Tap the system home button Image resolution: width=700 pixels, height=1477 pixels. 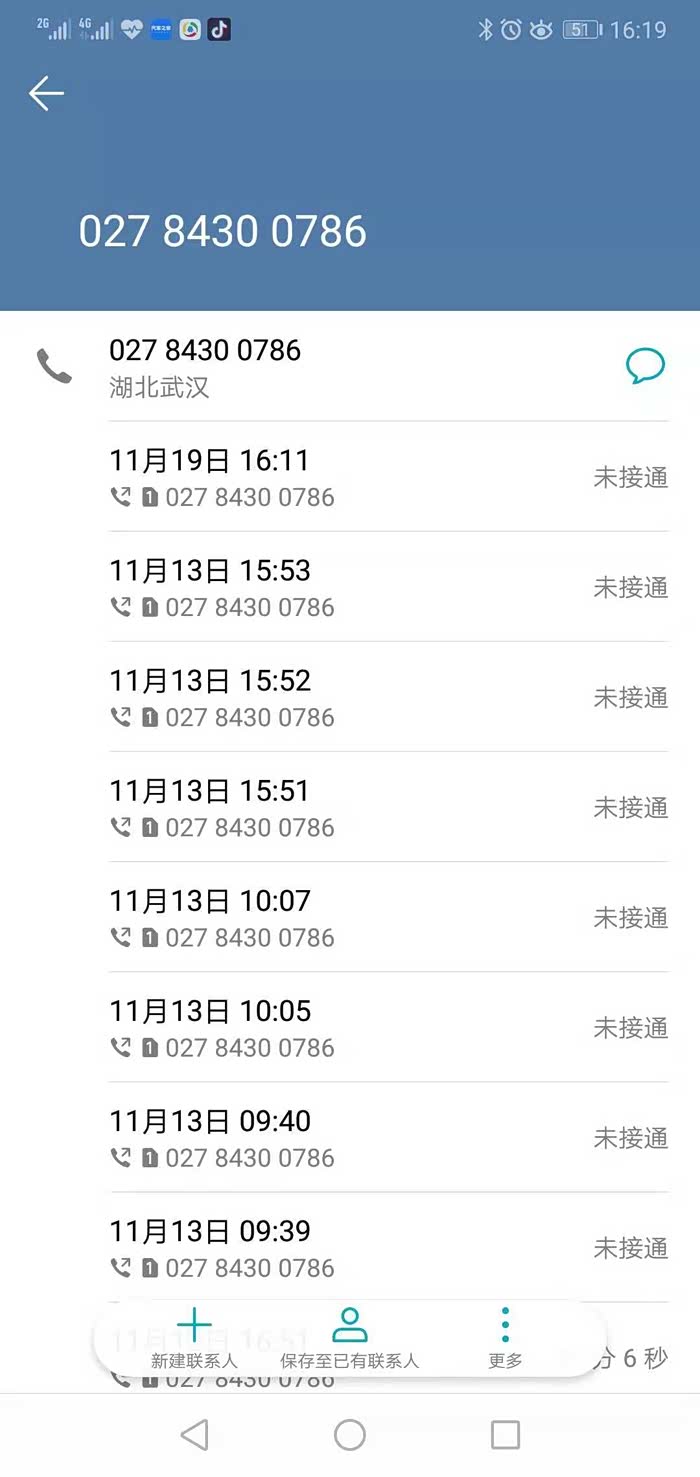(349, 1435)
